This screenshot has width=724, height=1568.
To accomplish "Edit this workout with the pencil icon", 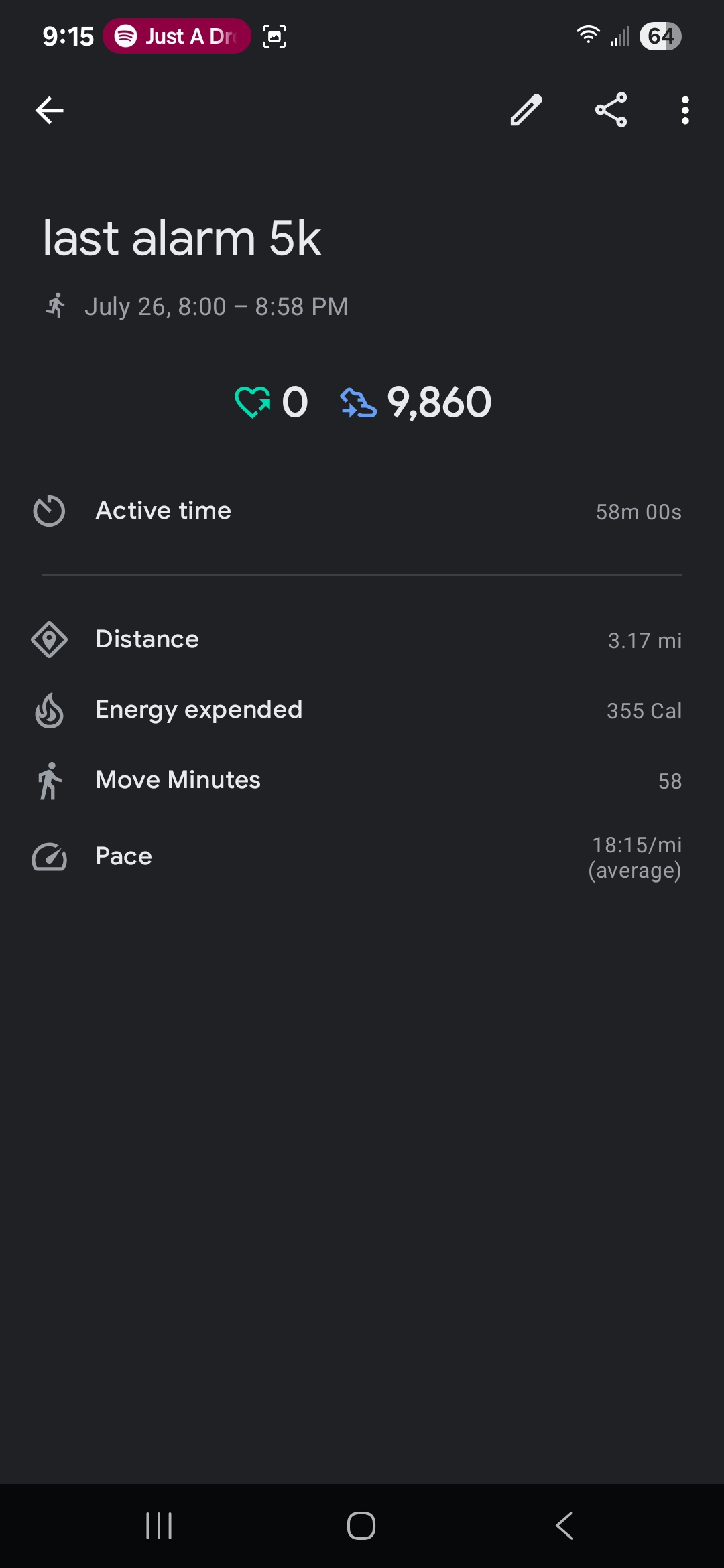I will 526,111.
